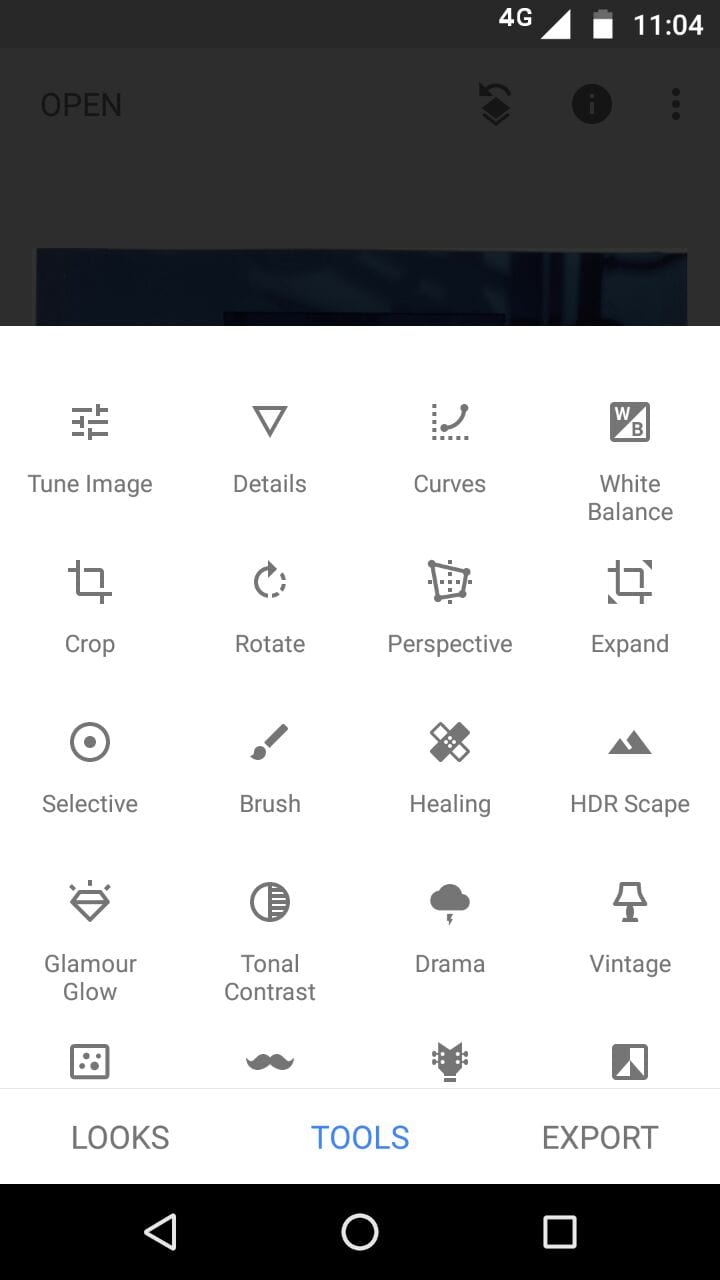Open the Healing tool
The width and height of the screenshot is (720, 1280).
pos(450,765)
